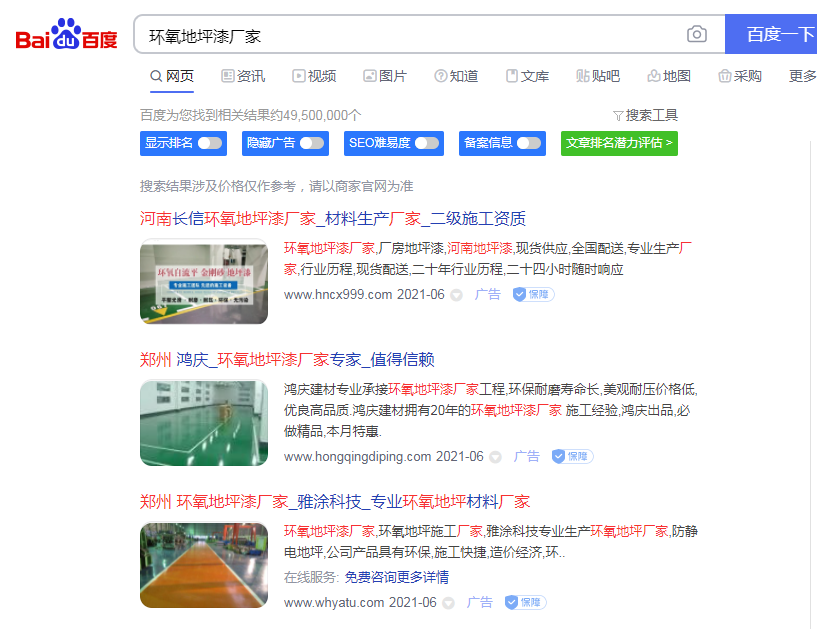Switch to the 地图 tab
Image resolution: width=817 pixels, height=629 pixels.
(669, 76)
